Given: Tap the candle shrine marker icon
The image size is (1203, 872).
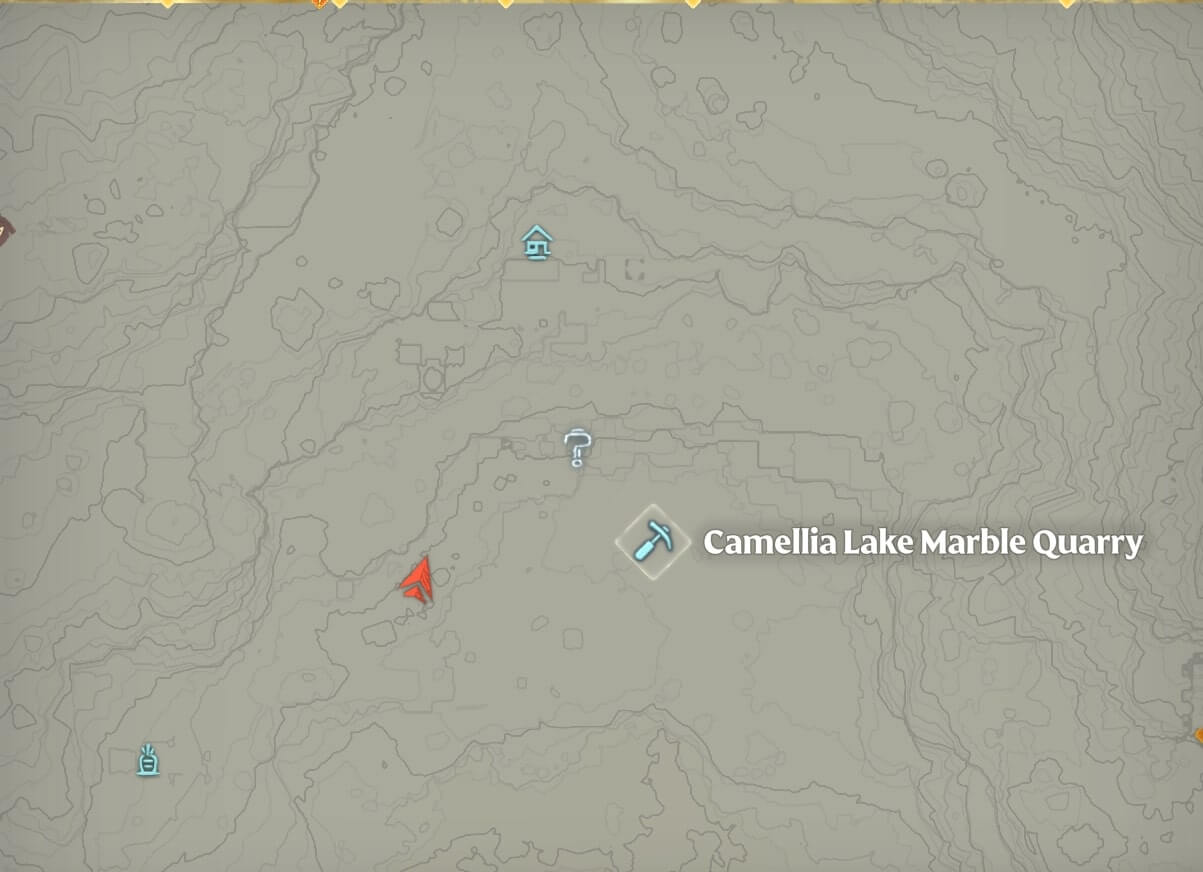Looking at the screenshot, I should (149, 761).
